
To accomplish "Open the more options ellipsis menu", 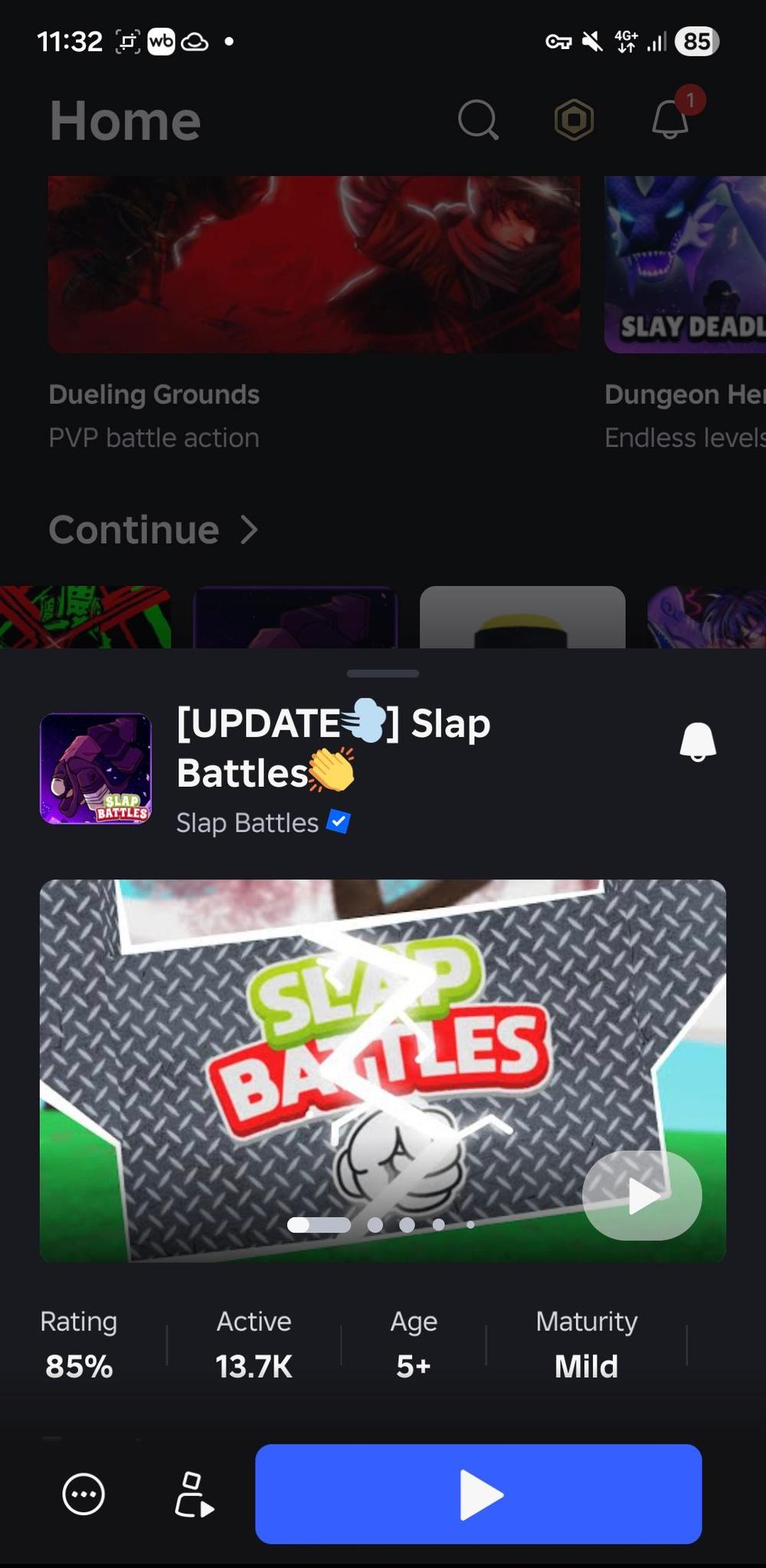I will coord(83,1494).
